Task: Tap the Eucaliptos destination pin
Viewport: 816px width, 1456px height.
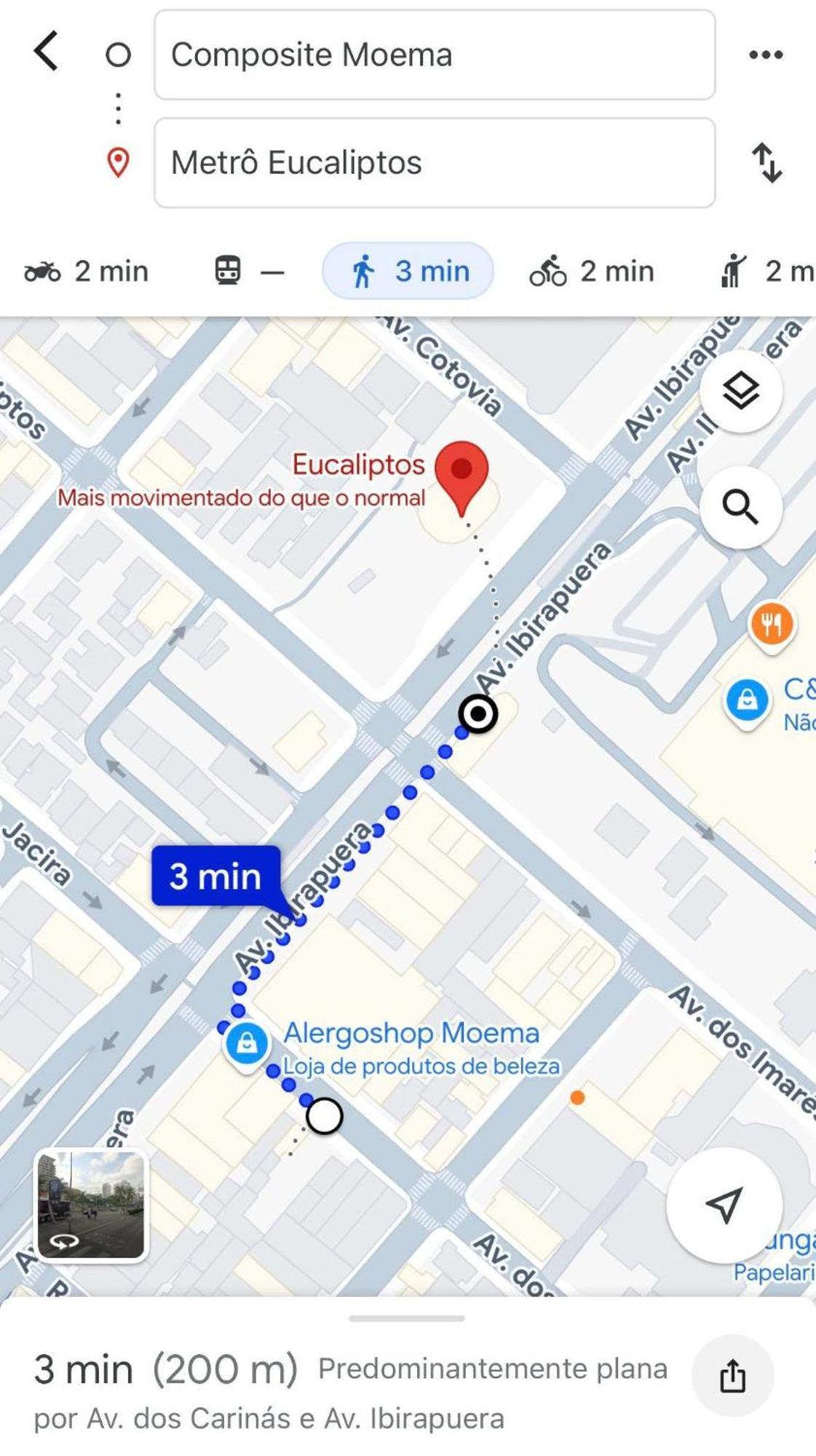Action: tap(461, 473)
